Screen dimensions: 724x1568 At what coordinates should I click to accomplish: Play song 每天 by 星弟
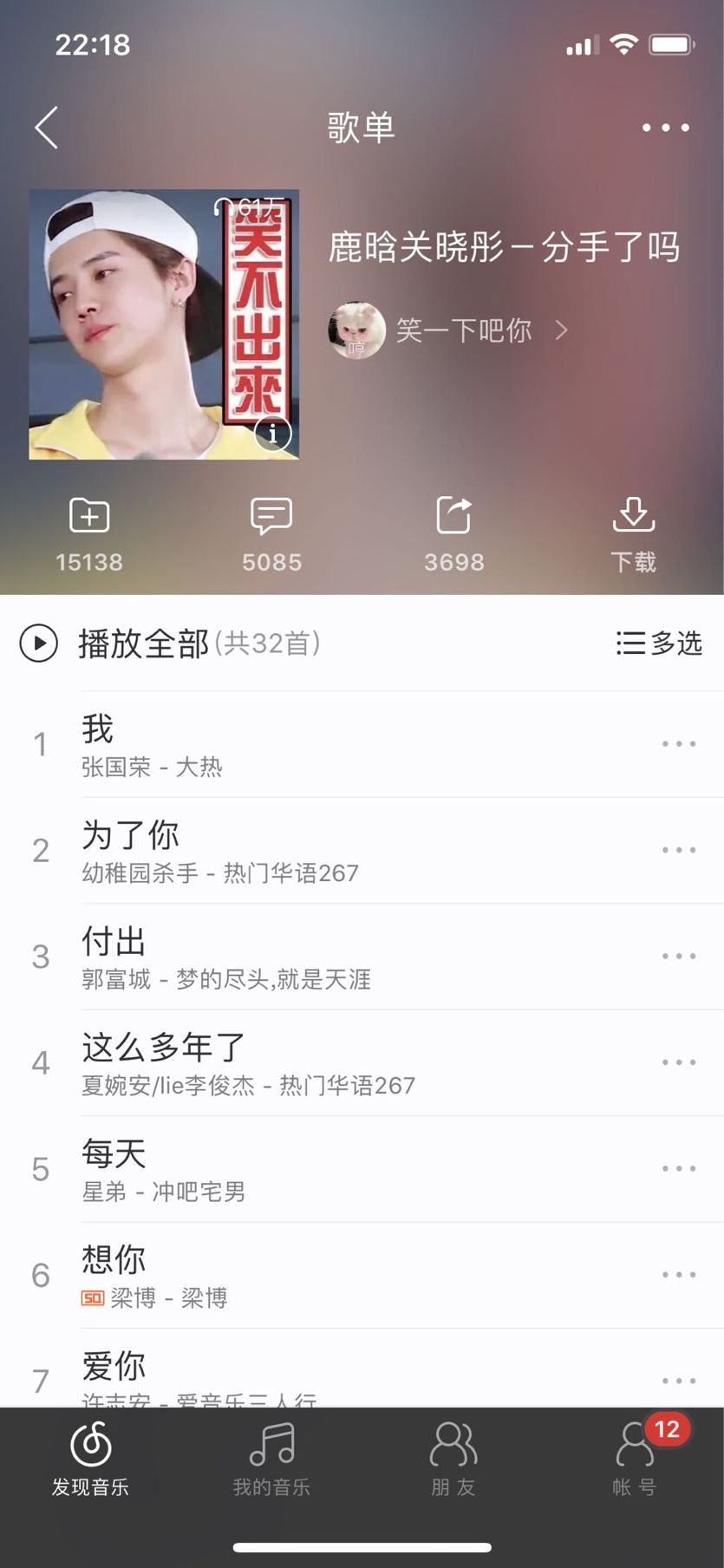tap(347, 1169)
